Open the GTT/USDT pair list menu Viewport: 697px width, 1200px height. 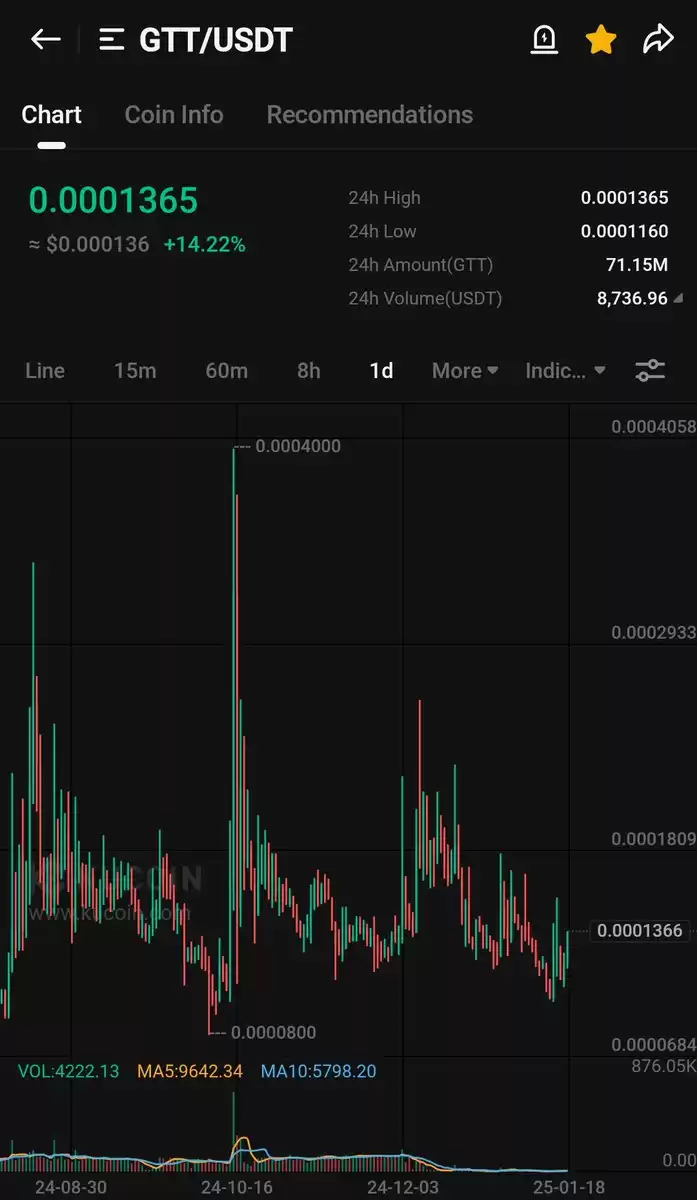coord(111,40)
